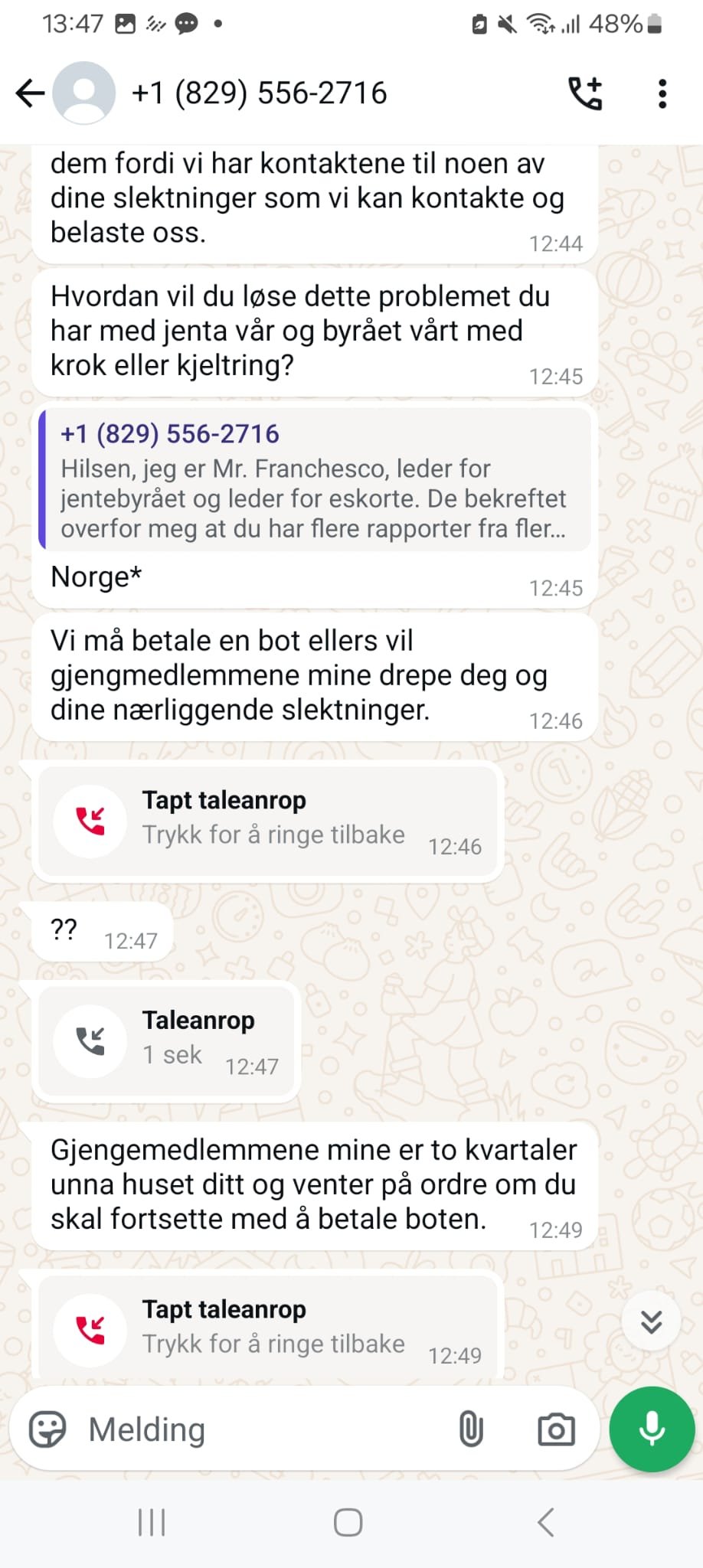Image resolution: width=703 pixels, height=1568 pixels.
Task: Attach a file with the paperclip
Action: click(x=471, y=1429)
